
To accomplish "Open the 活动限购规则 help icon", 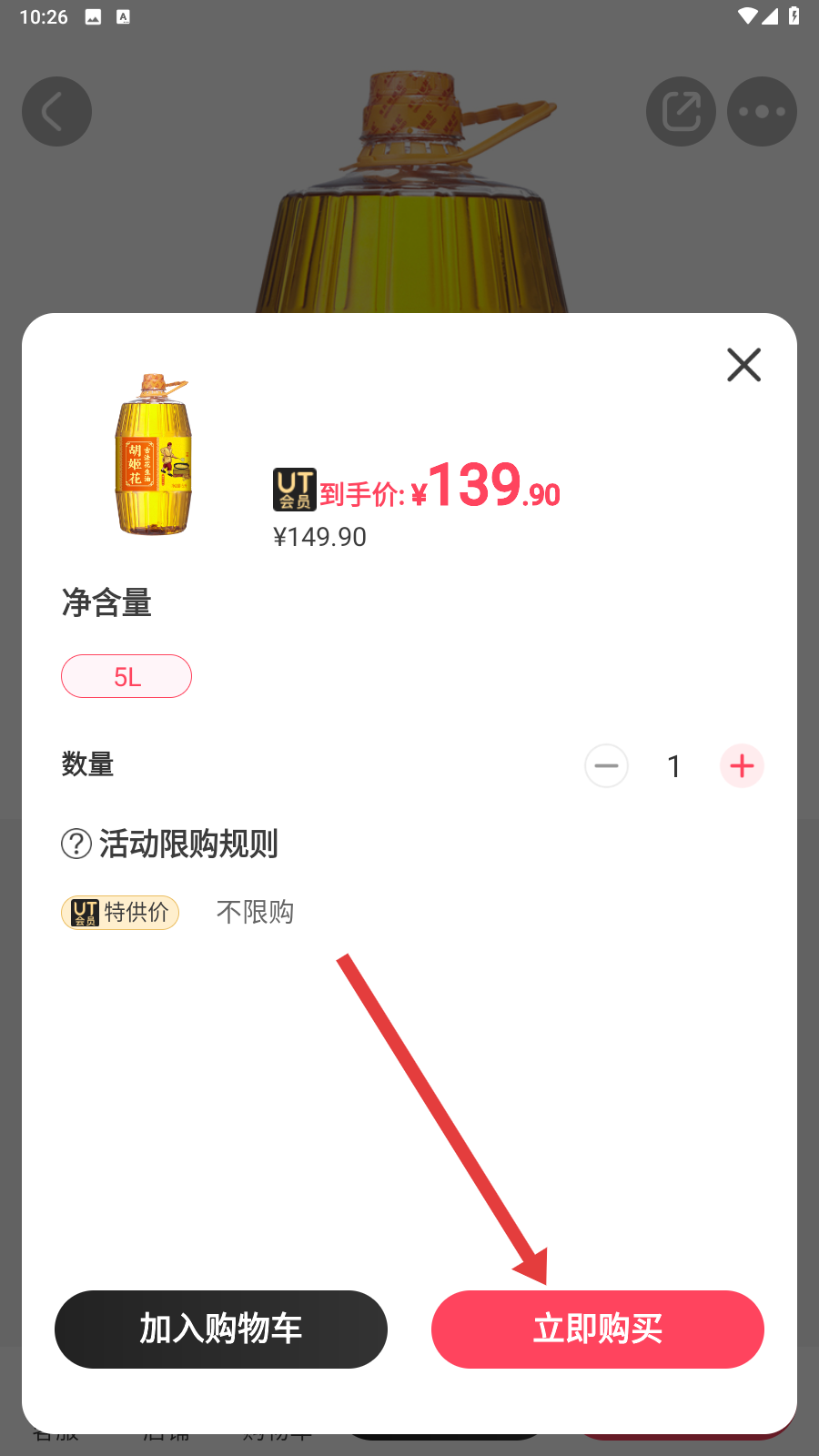I will pos(76,844).
